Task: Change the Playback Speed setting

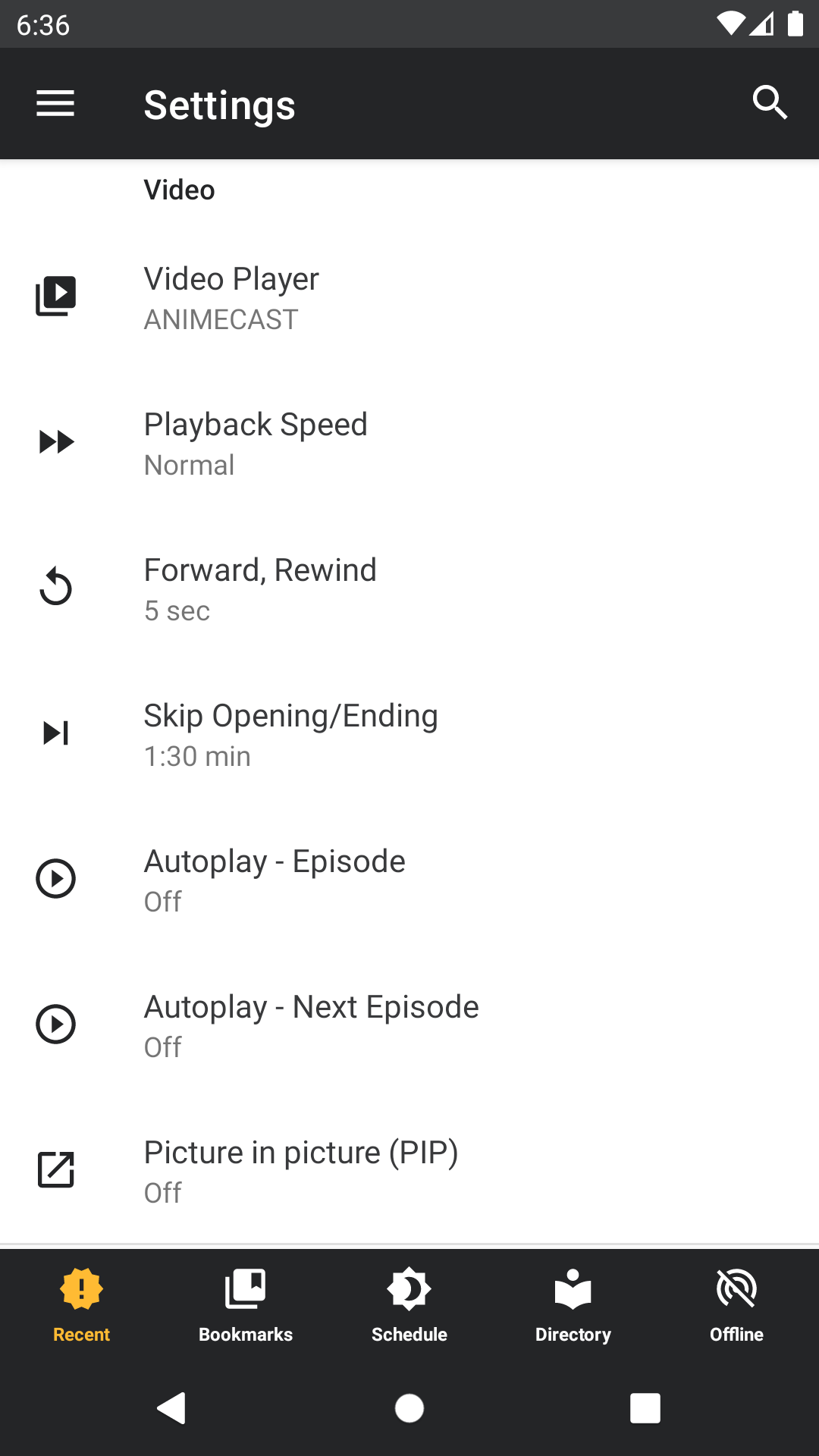Action: (409, 443)
